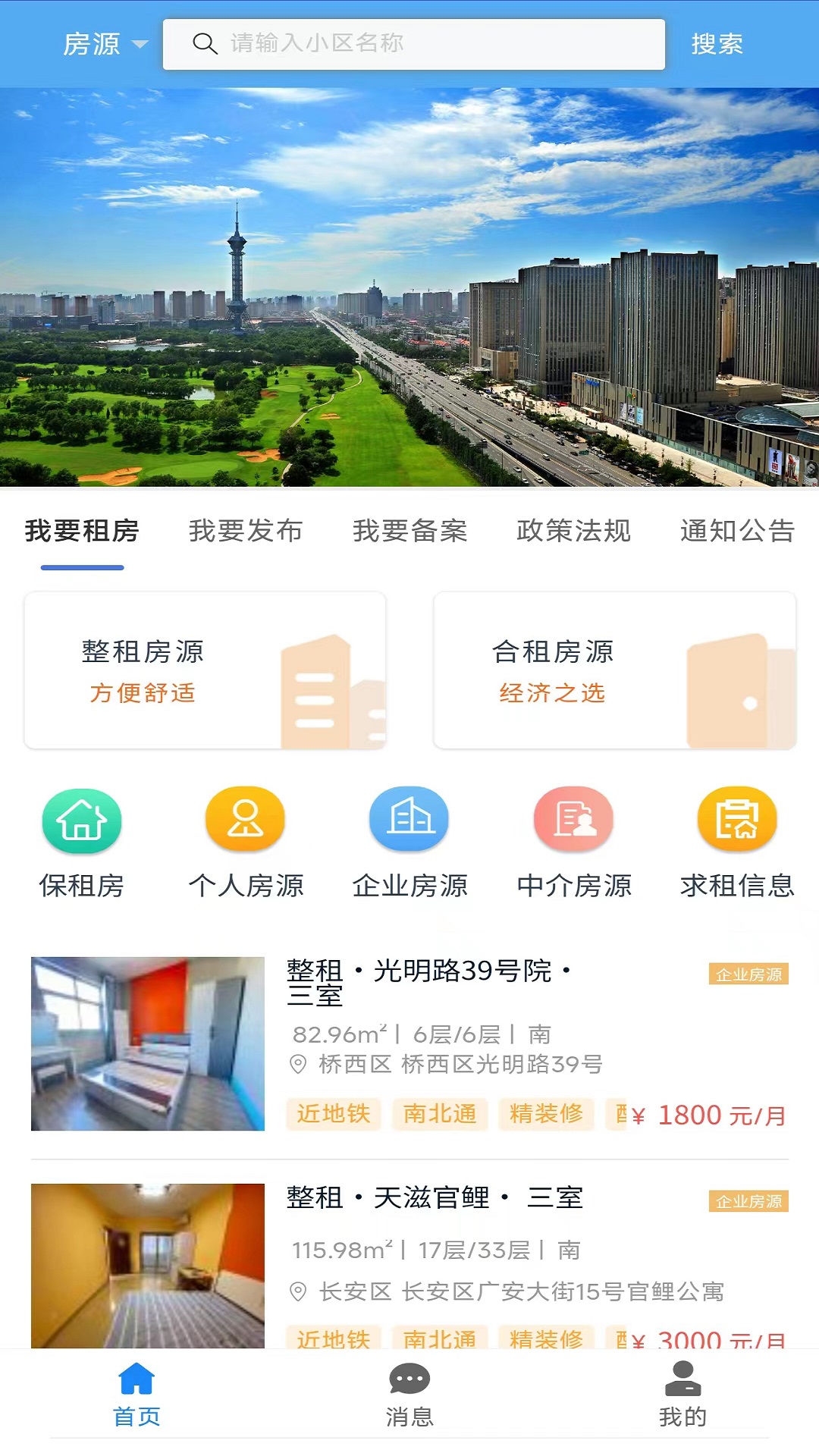Open the 政策法规 tab
The image size is (819, 1456).
pos(573,531)
